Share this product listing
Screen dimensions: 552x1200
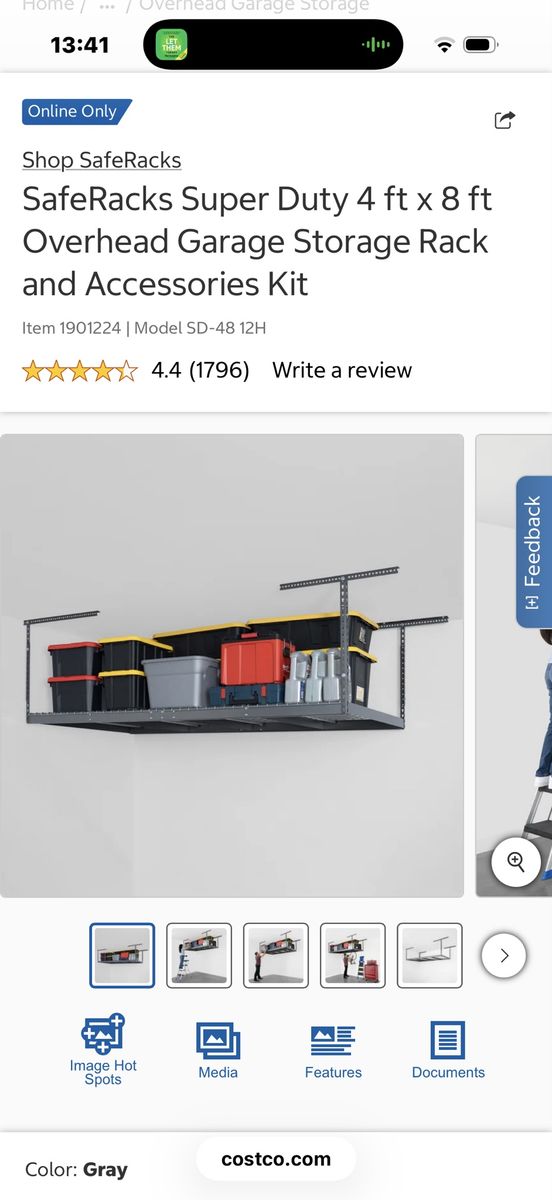point(505,120)
